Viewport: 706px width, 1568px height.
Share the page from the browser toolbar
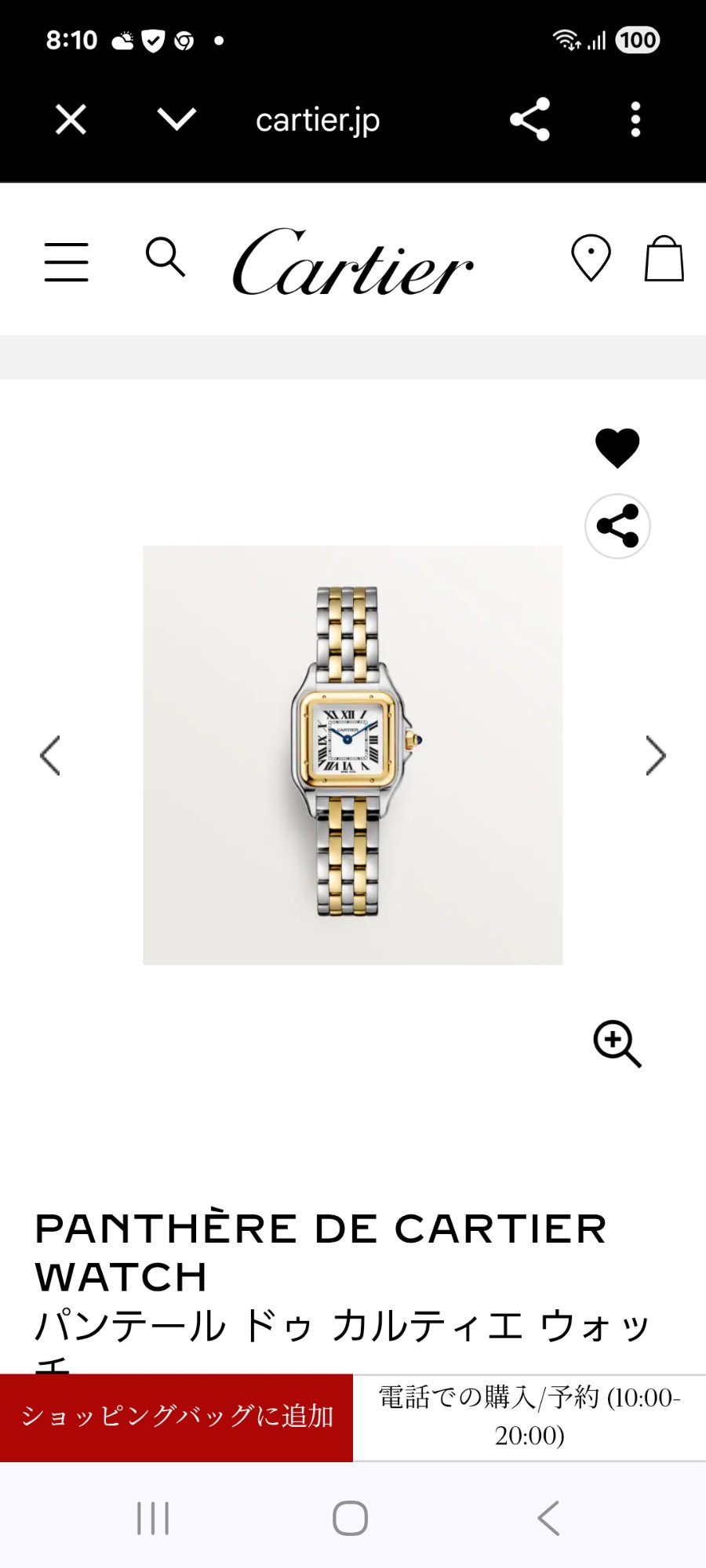[530, 120]
